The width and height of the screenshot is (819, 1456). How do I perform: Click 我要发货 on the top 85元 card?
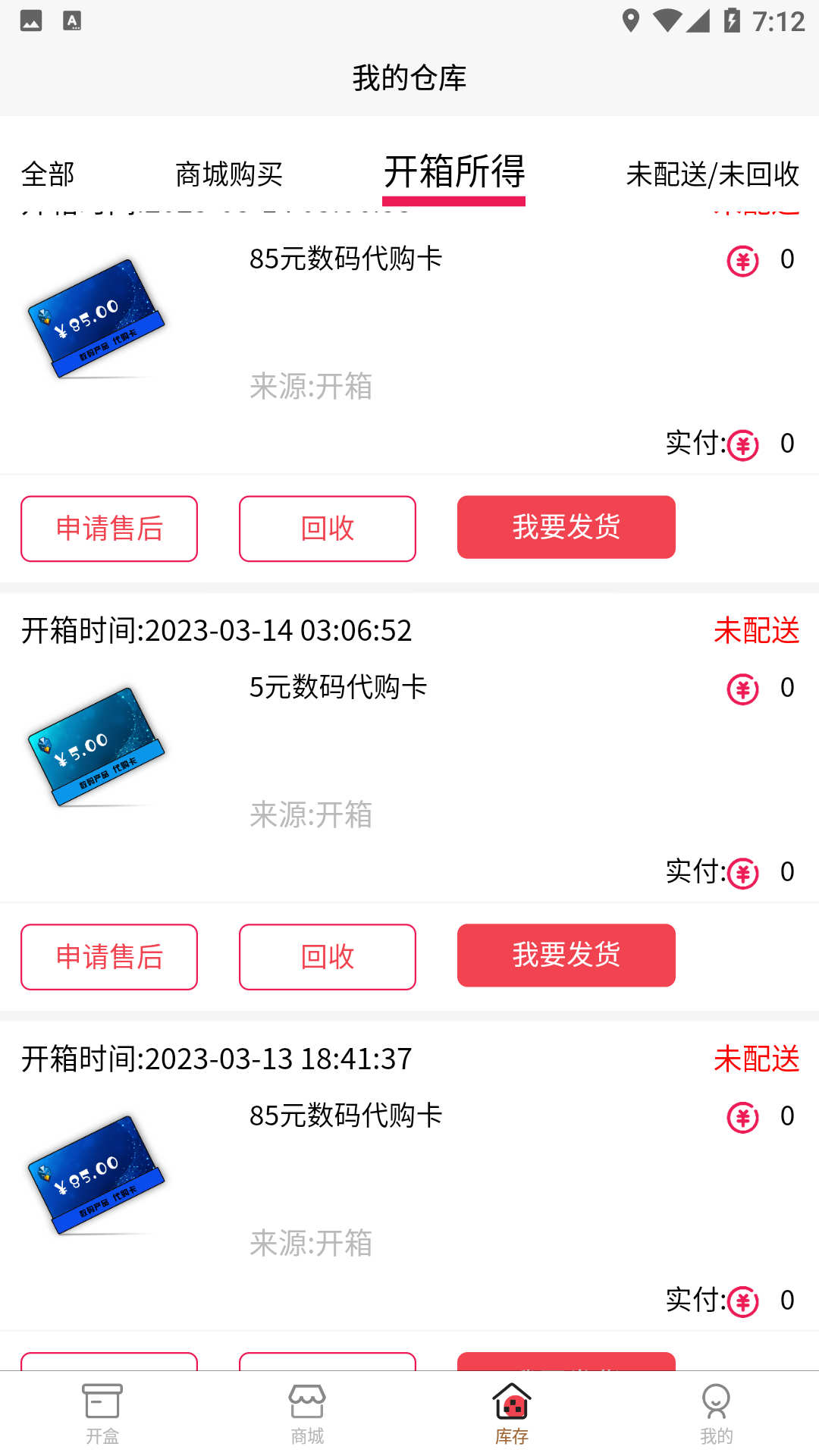coord(566,527)
